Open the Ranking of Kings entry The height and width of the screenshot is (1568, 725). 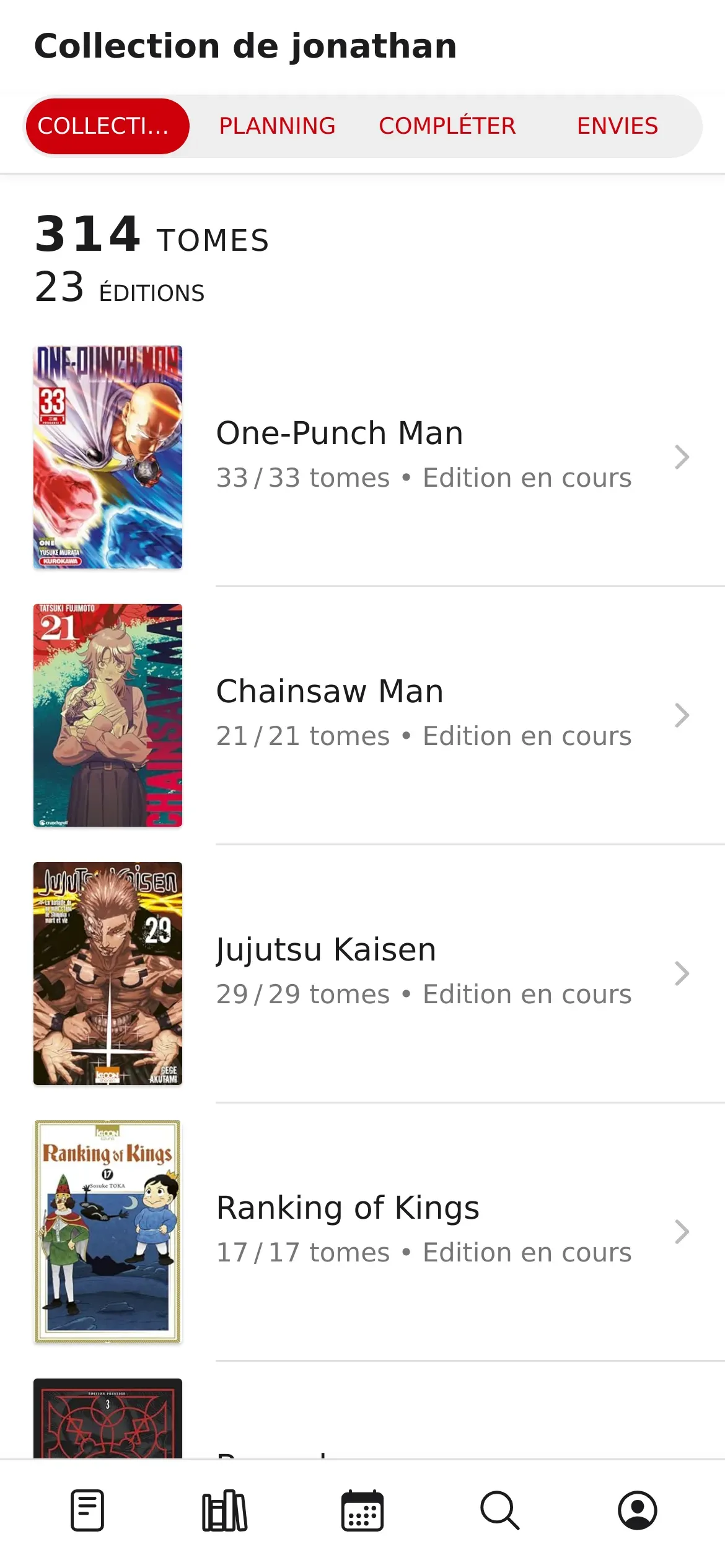(x=423, y=1231)
